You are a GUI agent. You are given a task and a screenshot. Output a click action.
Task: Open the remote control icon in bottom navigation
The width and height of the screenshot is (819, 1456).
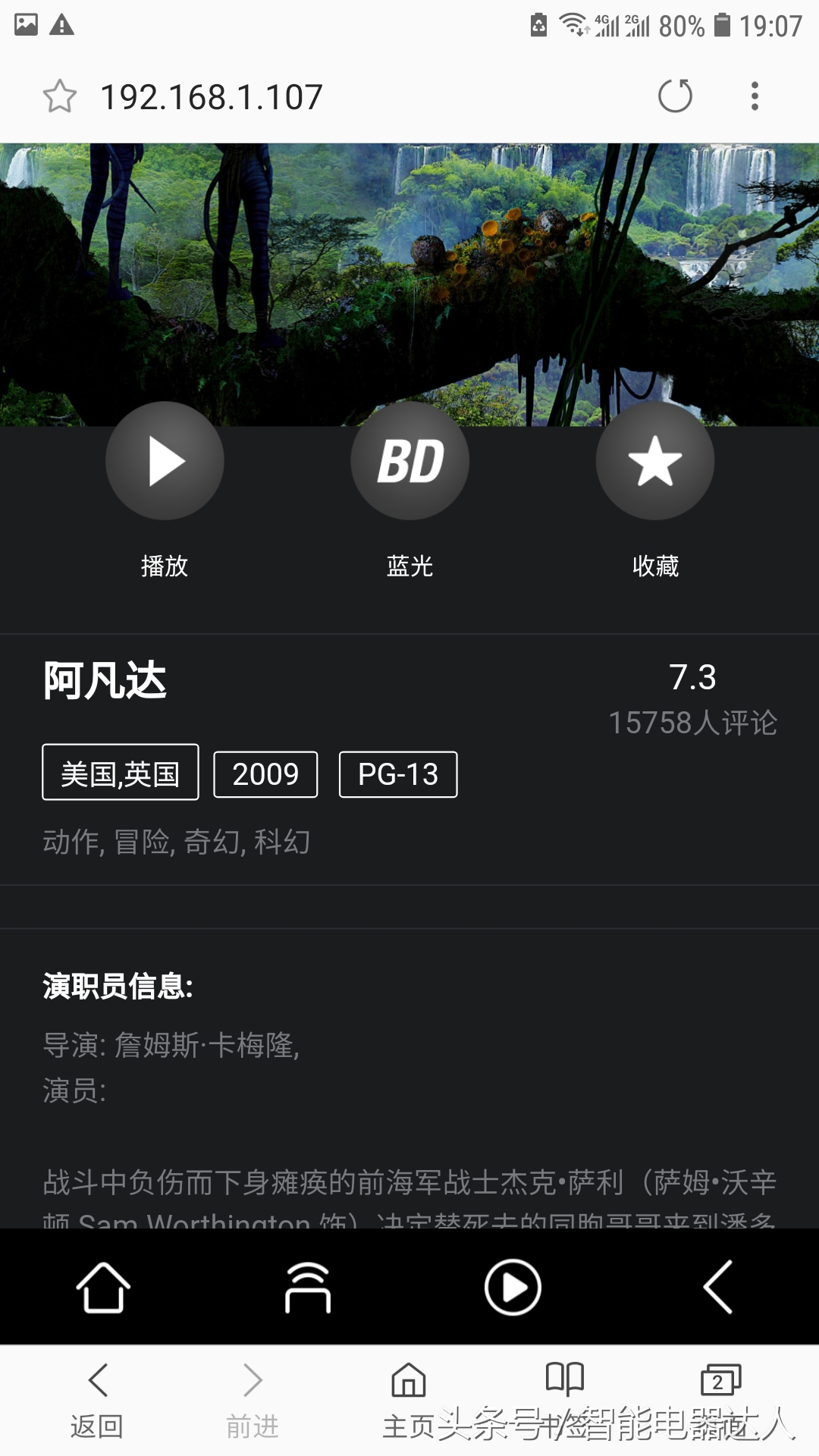point(307,1287)
